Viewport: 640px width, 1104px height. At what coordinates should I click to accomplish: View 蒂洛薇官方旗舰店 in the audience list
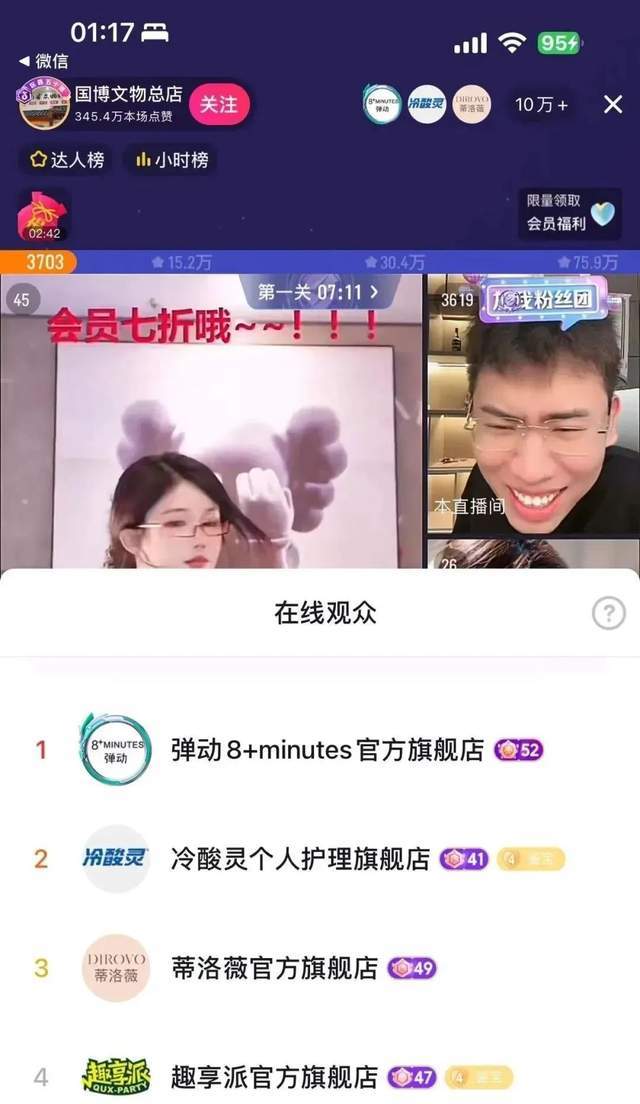point(275,968)
